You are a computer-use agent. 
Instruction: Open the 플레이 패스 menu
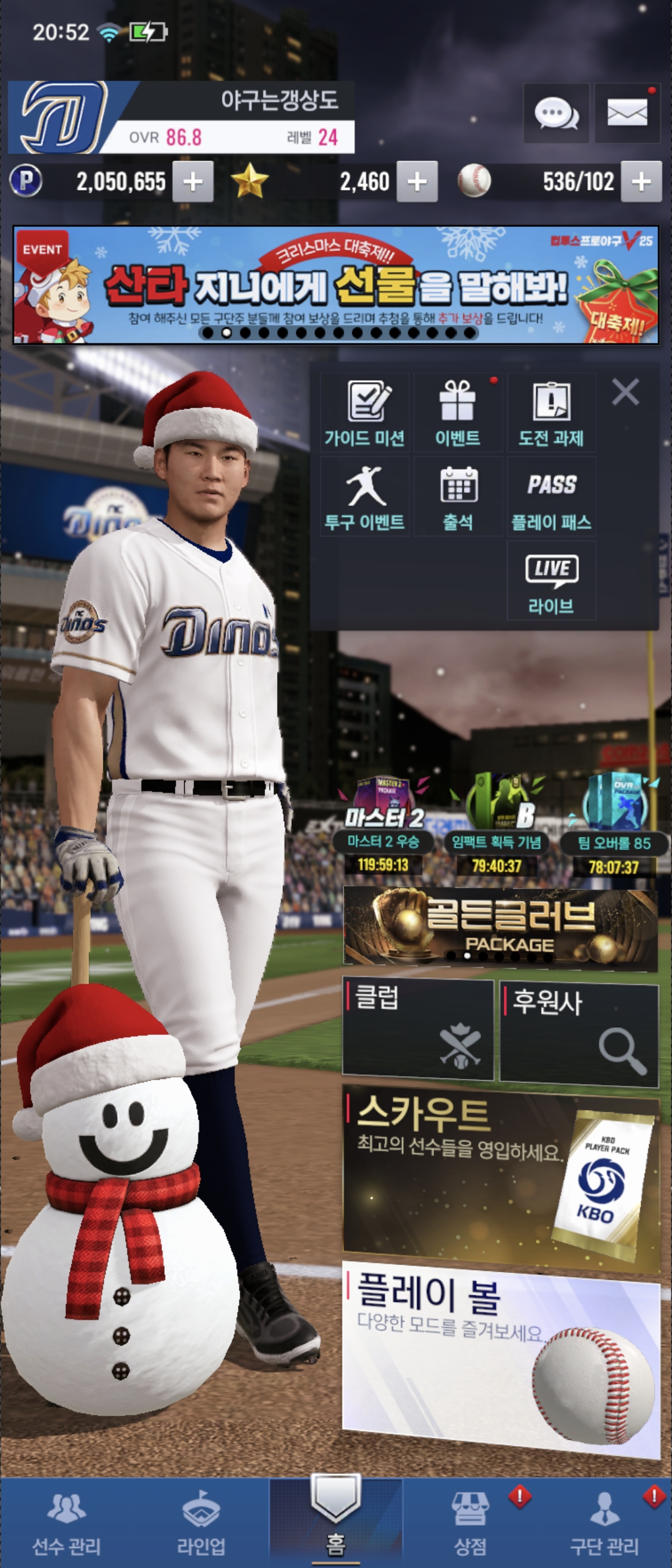click(x=551, y=497)
